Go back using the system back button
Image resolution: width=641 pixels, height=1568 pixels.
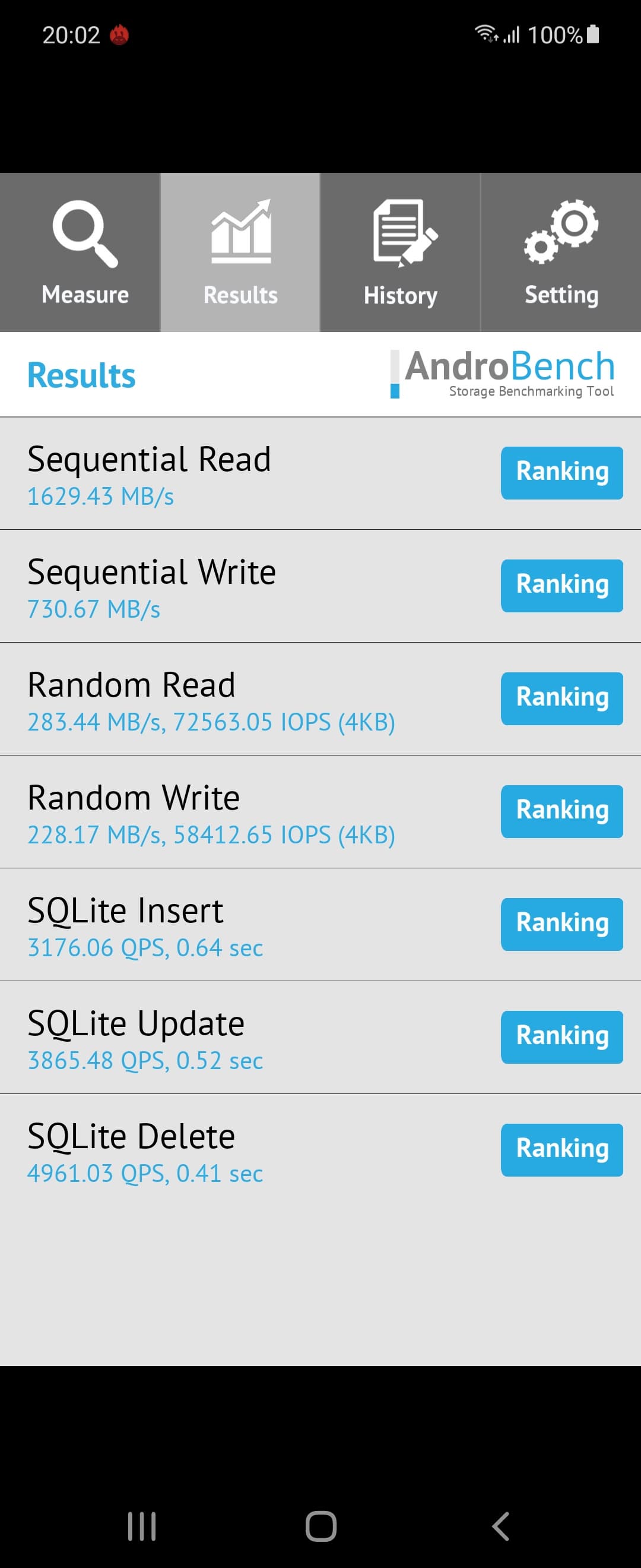coord(500,1525)
